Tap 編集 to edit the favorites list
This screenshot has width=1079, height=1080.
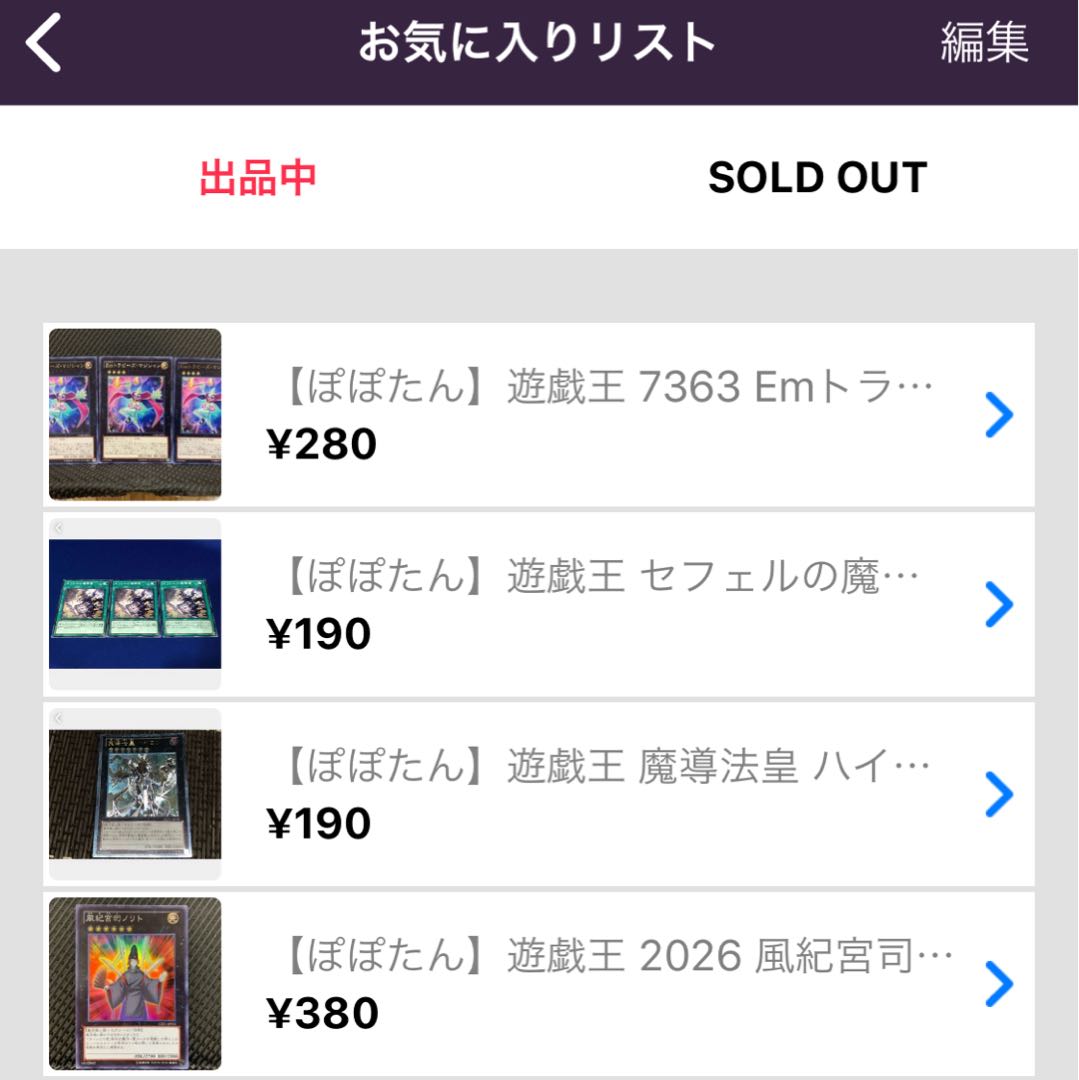coord(983,43)
